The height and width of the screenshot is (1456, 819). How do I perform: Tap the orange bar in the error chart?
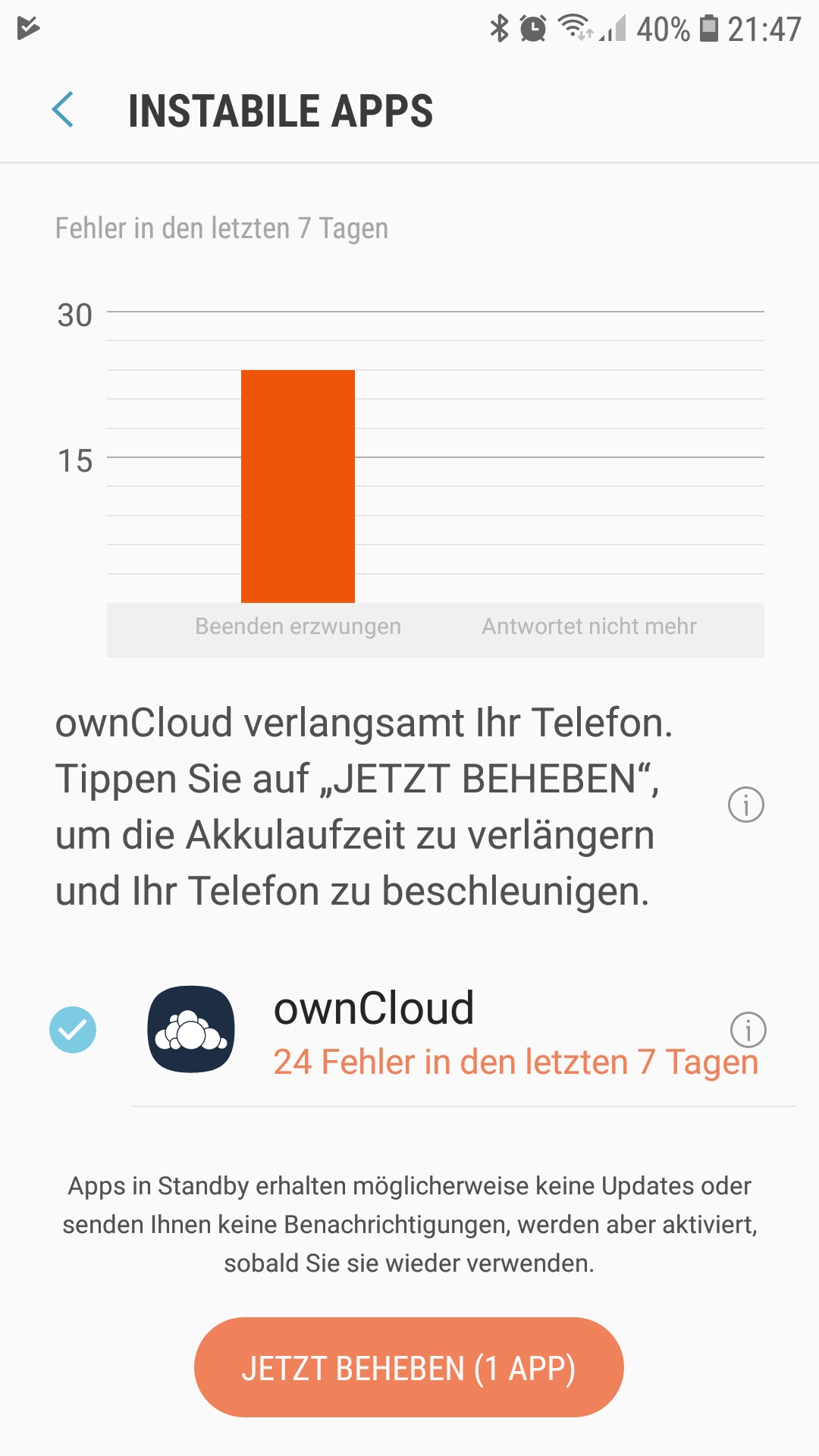point(297,485)
